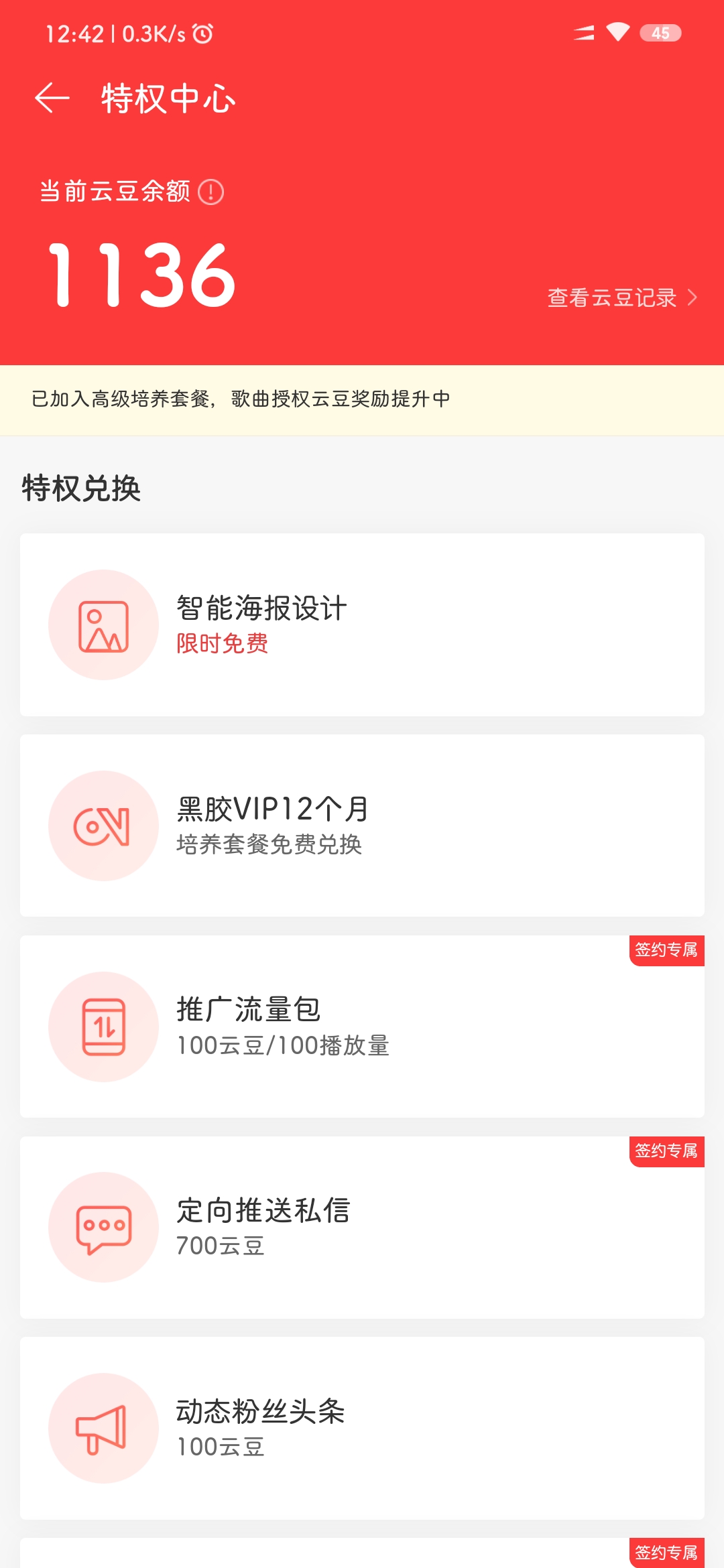Image resolution: width=724 pixels, height=1568 pixels.
Task: Select the 动态粉丝头条 100云豆 card
Action: (362, 1429)
